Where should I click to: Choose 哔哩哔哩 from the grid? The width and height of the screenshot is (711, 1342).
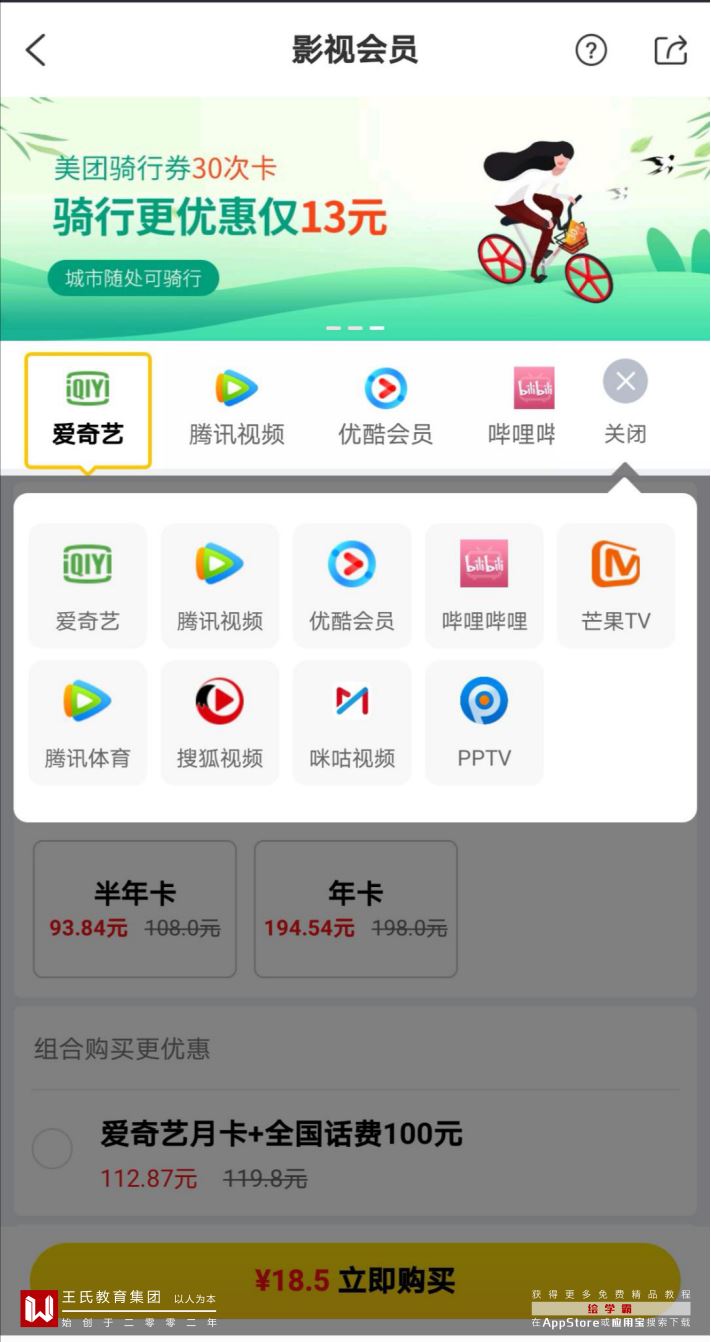[x=484, y=586]
